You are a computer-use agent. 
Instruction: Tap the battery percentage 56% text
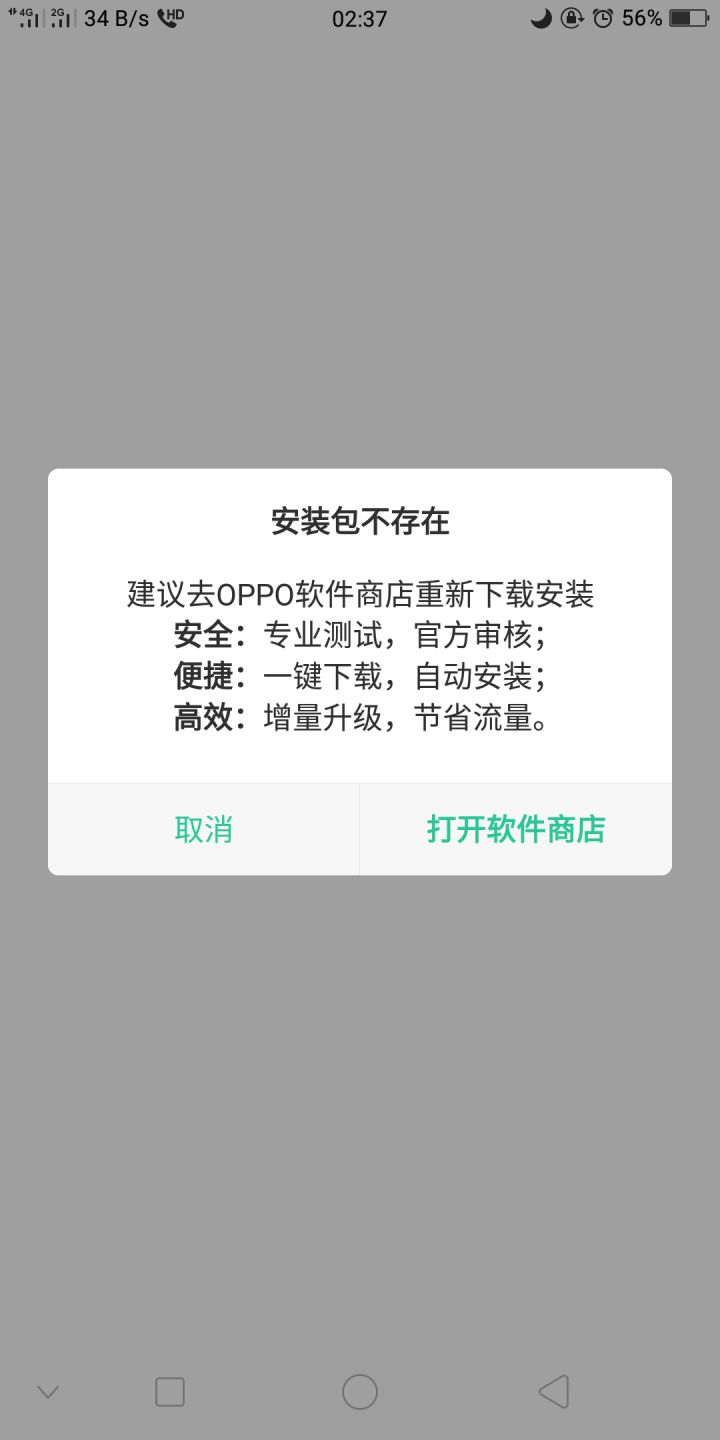(640, 17)
